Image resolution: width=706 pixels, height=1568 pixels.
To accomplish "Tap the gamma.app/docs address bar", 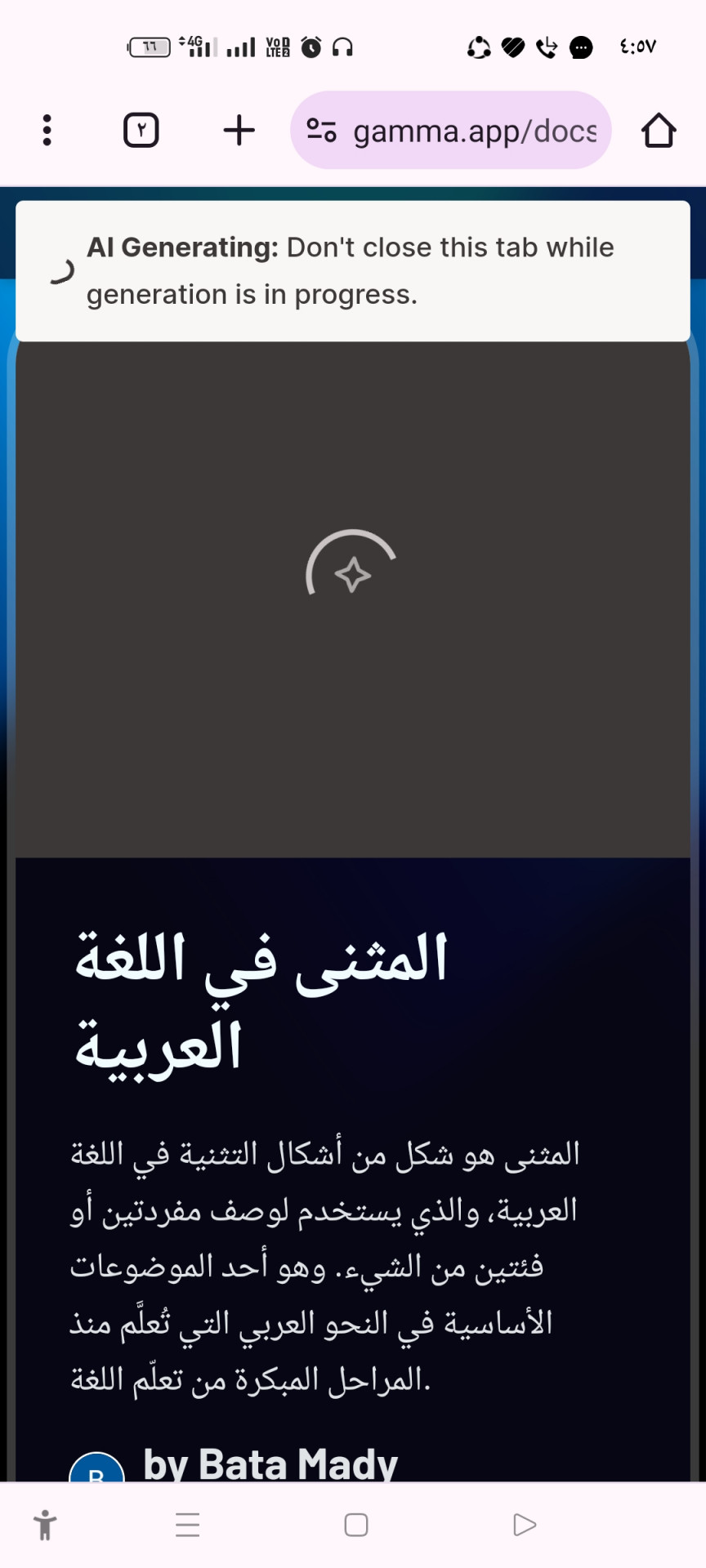I will (450, 131).
